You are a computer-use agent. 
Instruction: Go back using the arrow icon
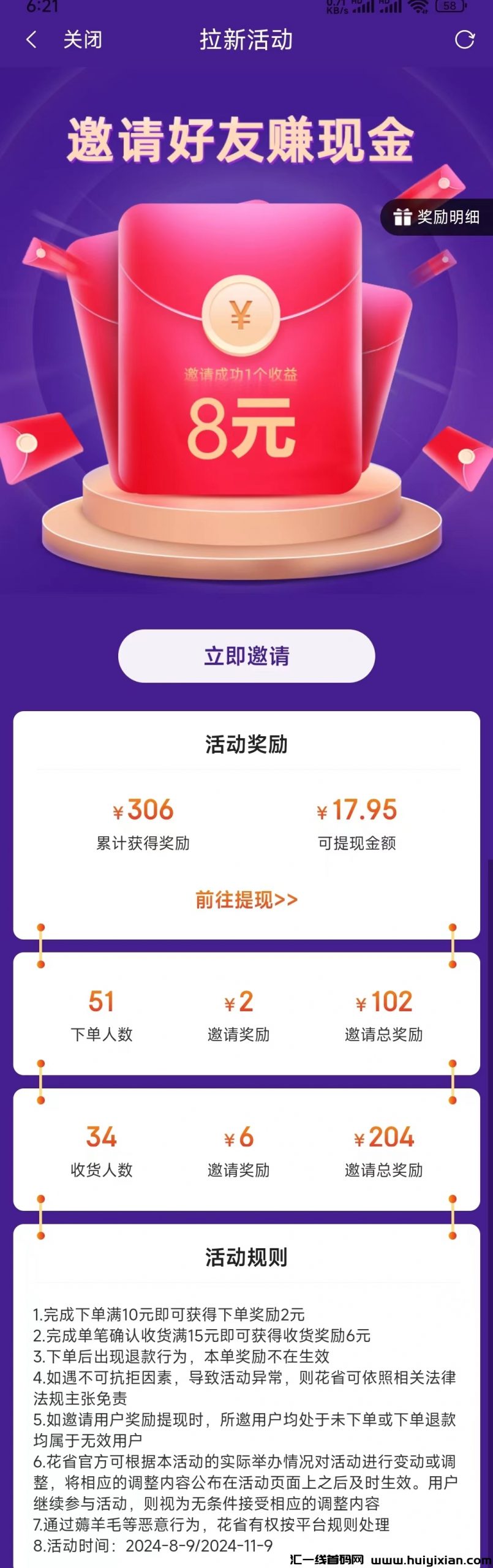(32, 40)
